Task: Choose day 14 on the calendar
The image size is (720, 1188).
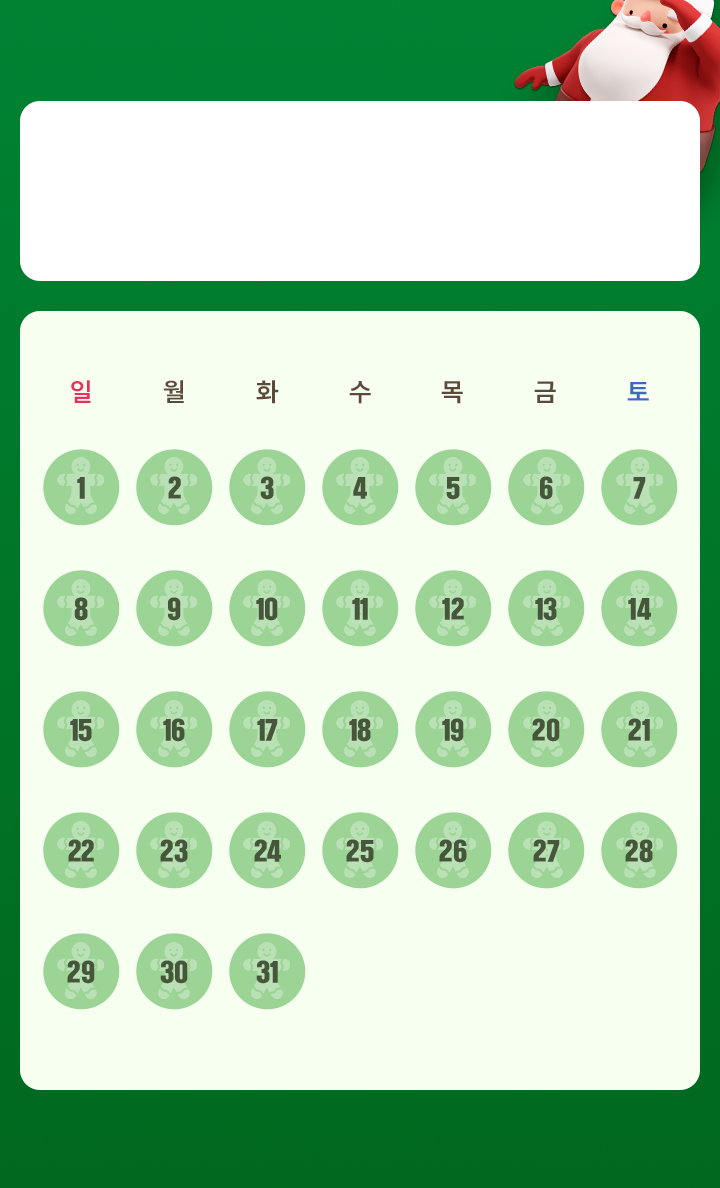Action: 639,608
